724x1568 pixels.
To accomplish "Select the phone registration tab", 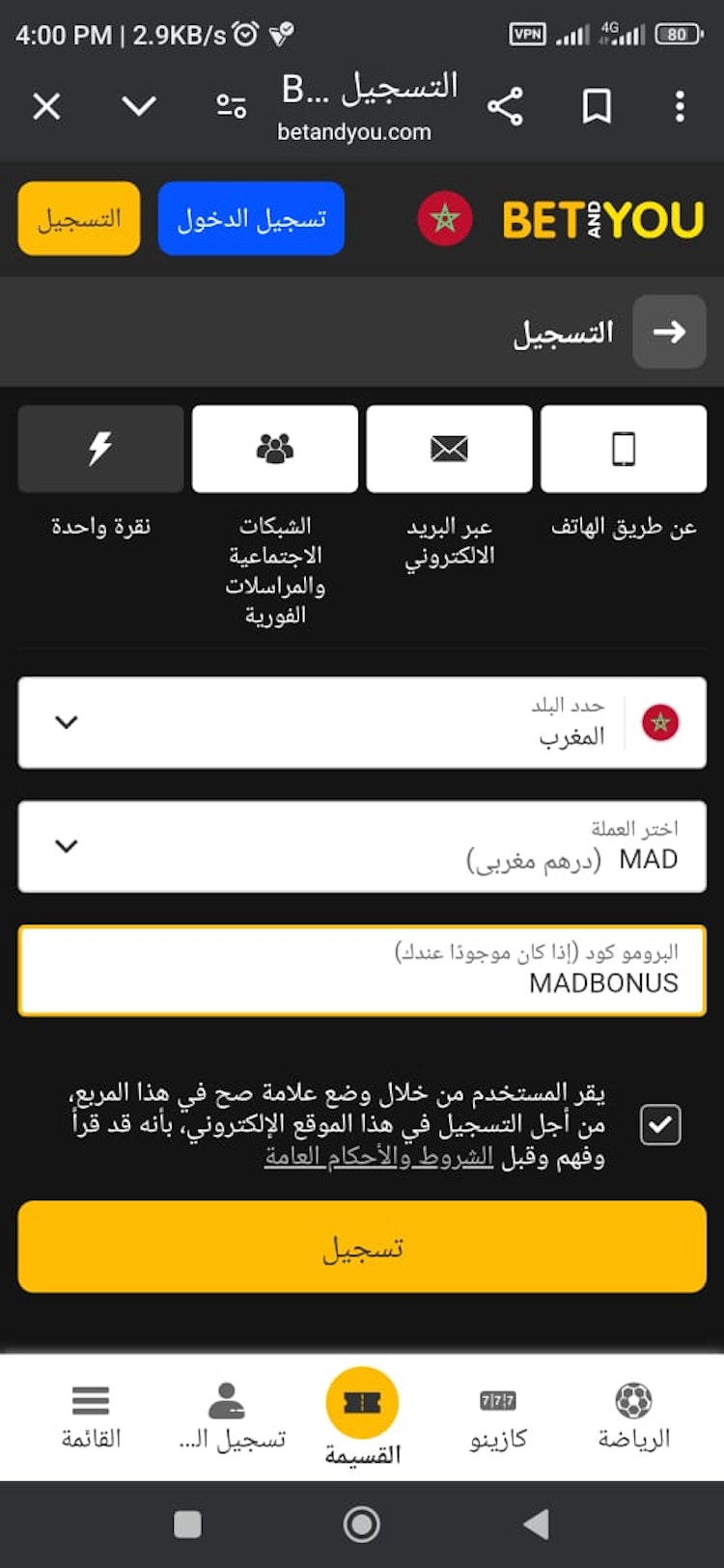I will click(624, 450).
